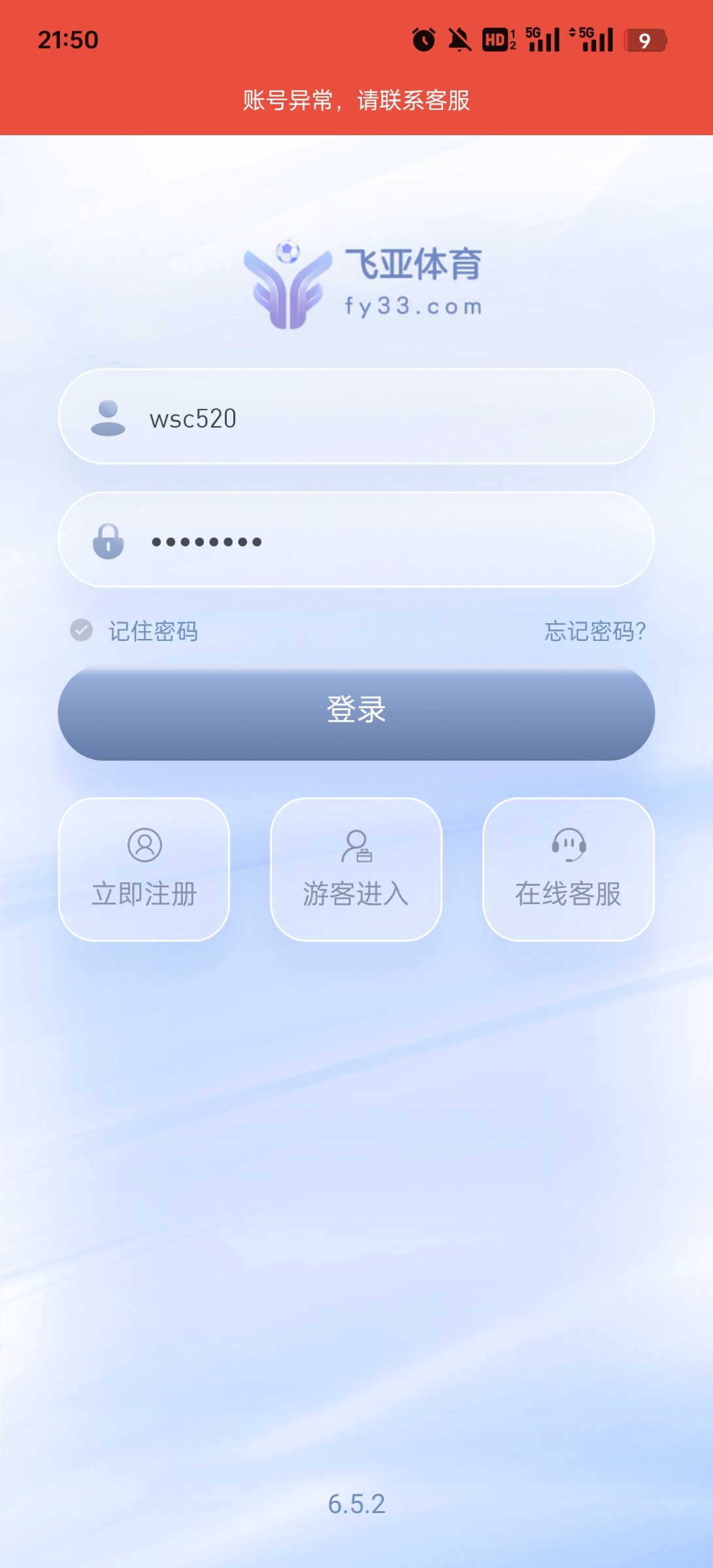Open 立即注册 to register an account
Screen dimensions: 713x1568
[144, 869]
